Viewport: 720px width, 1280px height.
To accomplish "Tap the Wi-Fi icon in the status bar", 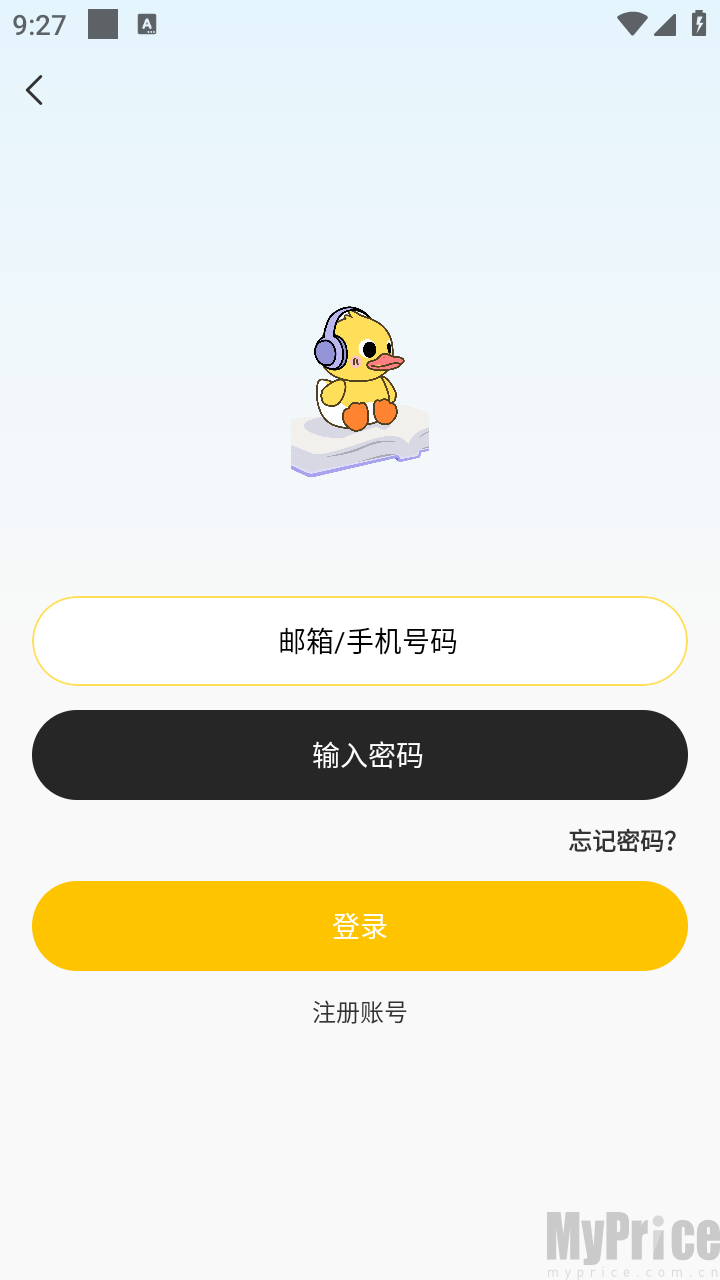I will [x=630, y=25].
